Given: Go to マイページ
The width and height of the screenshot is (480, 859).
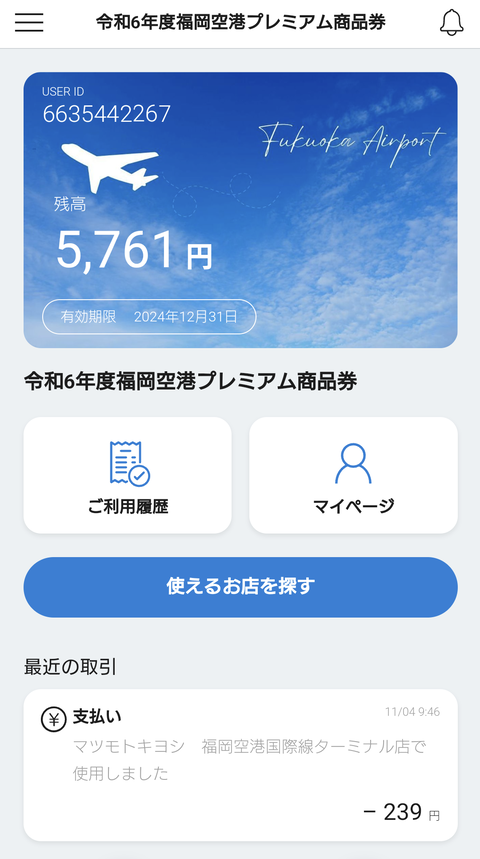Looking at the screenshot, I should 353,475.
